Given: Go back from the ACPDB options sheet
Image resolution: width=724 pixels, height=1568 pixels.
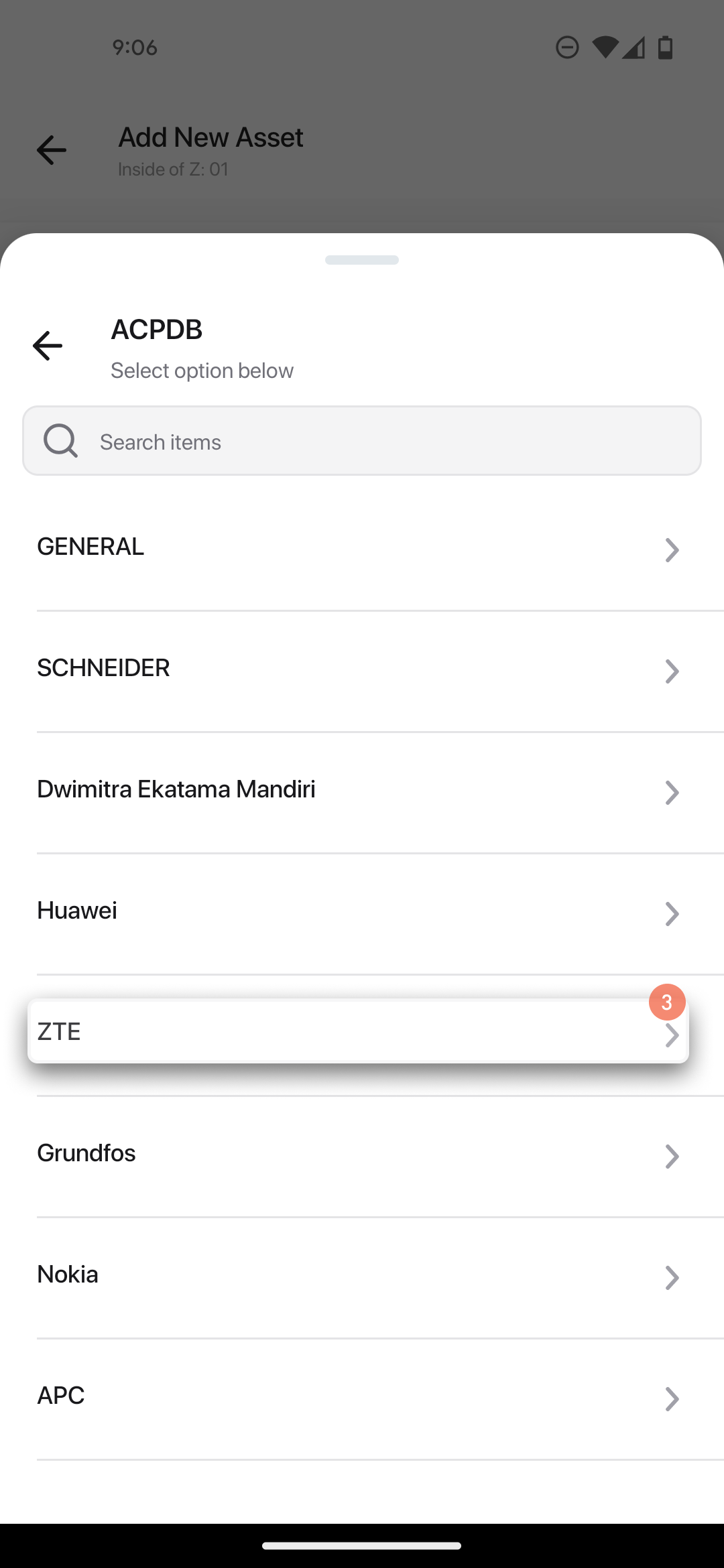Looking at the screenshot, I should click(48, 346).
